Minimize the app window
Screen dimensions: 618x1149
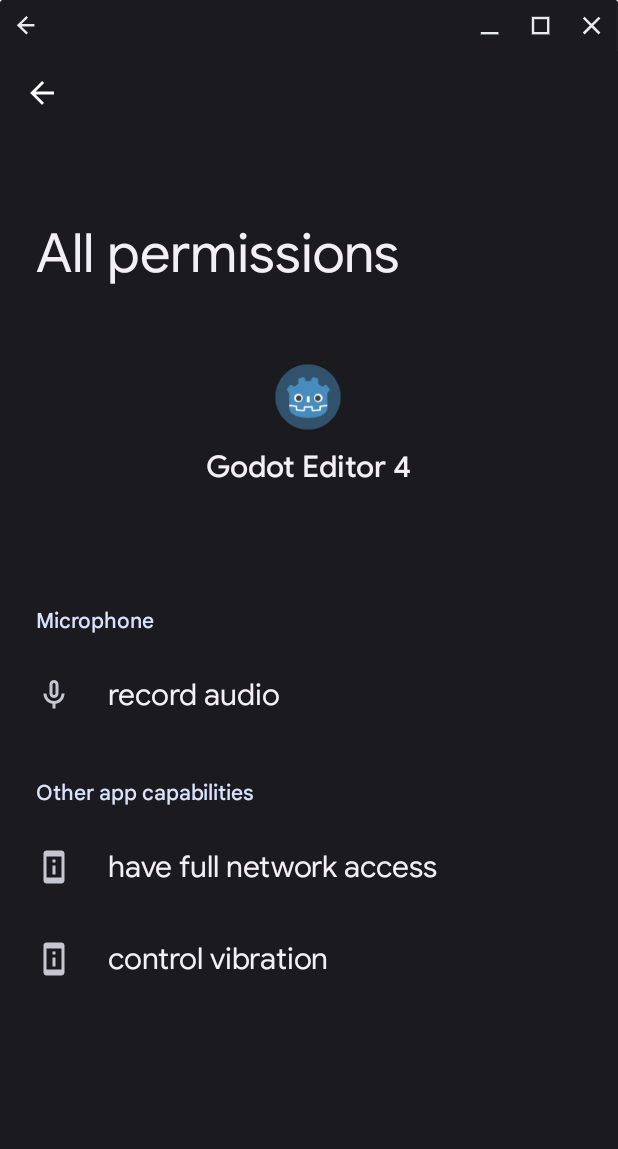[x=490, y=26]
